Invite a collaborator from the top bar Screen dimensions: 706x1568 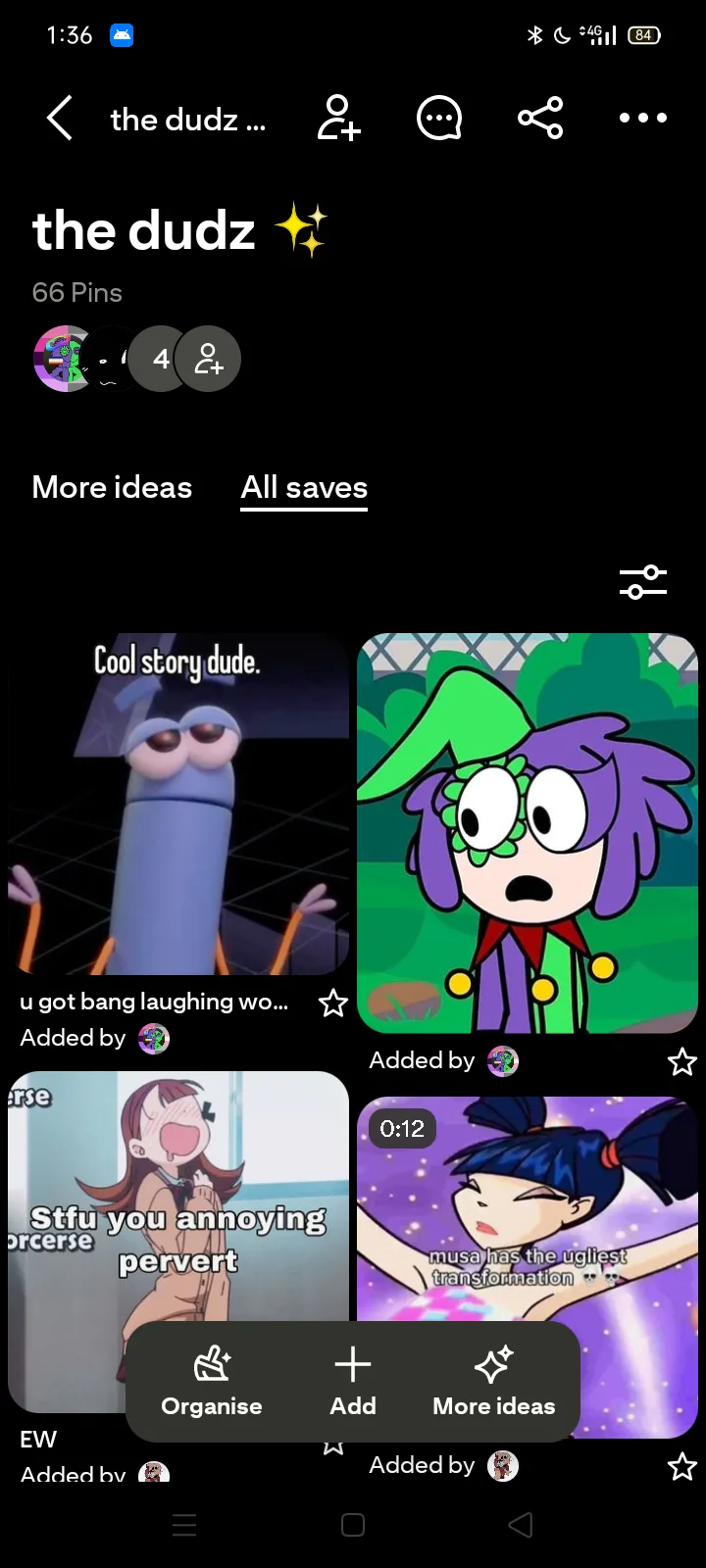click(339, 119)
